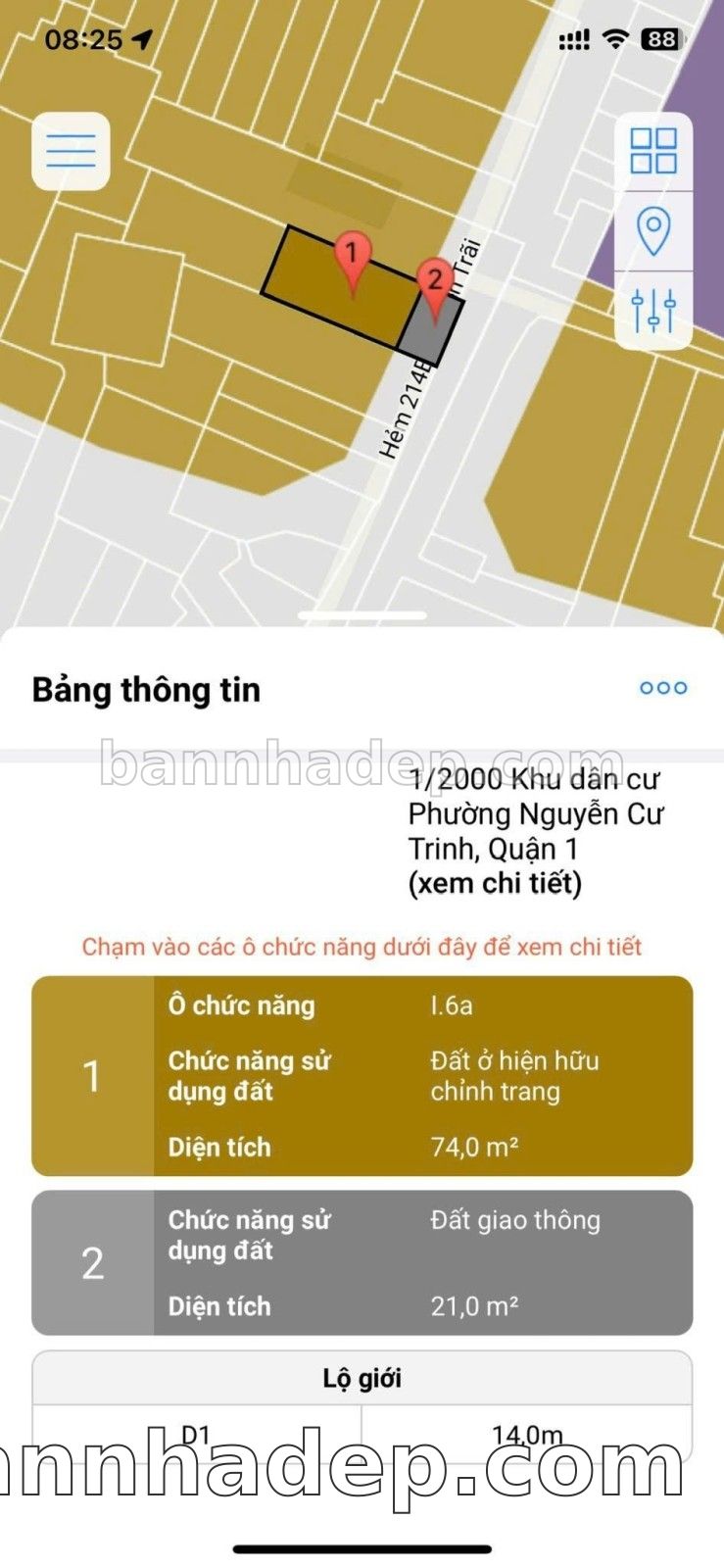The image size is (724, 1568).
Task: Open function cell 2 Đất giao thông
Action: pyautogui.click(x=362, y=1263)
